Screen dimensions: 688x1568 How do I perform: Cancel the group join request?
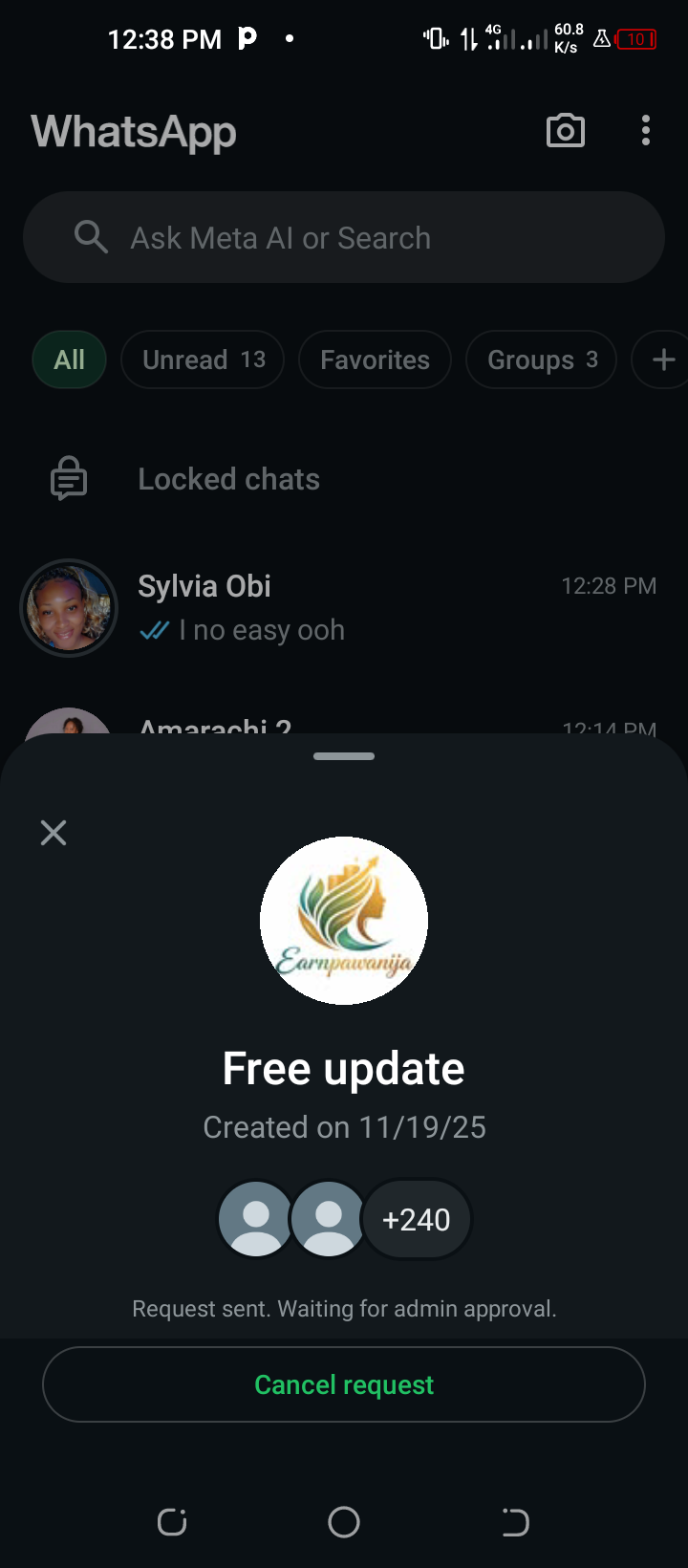(344, 1384)
